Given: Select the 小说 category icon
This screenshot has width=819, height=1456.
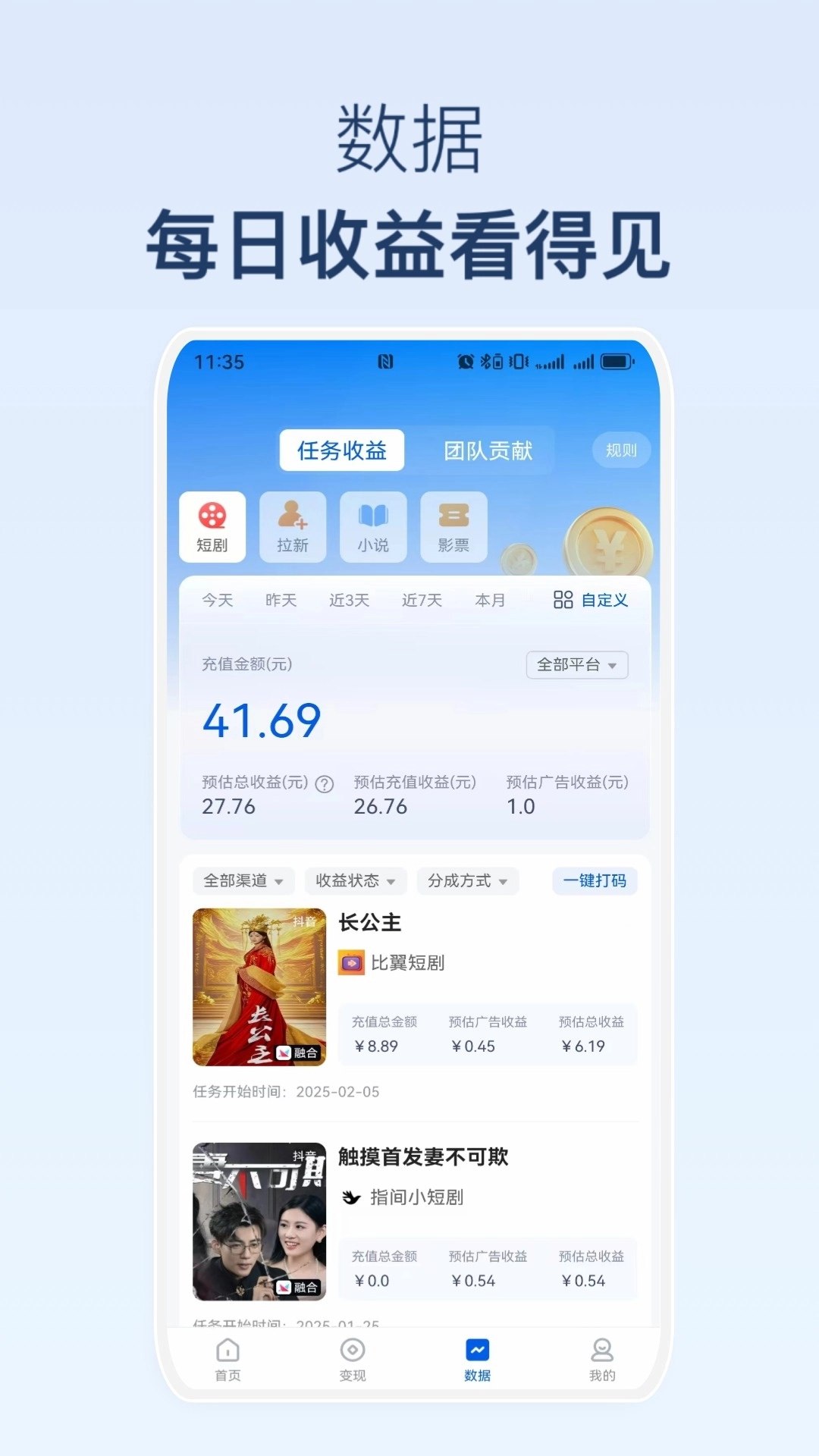Looking at the screenshot, I should click(x=374, y=527).
